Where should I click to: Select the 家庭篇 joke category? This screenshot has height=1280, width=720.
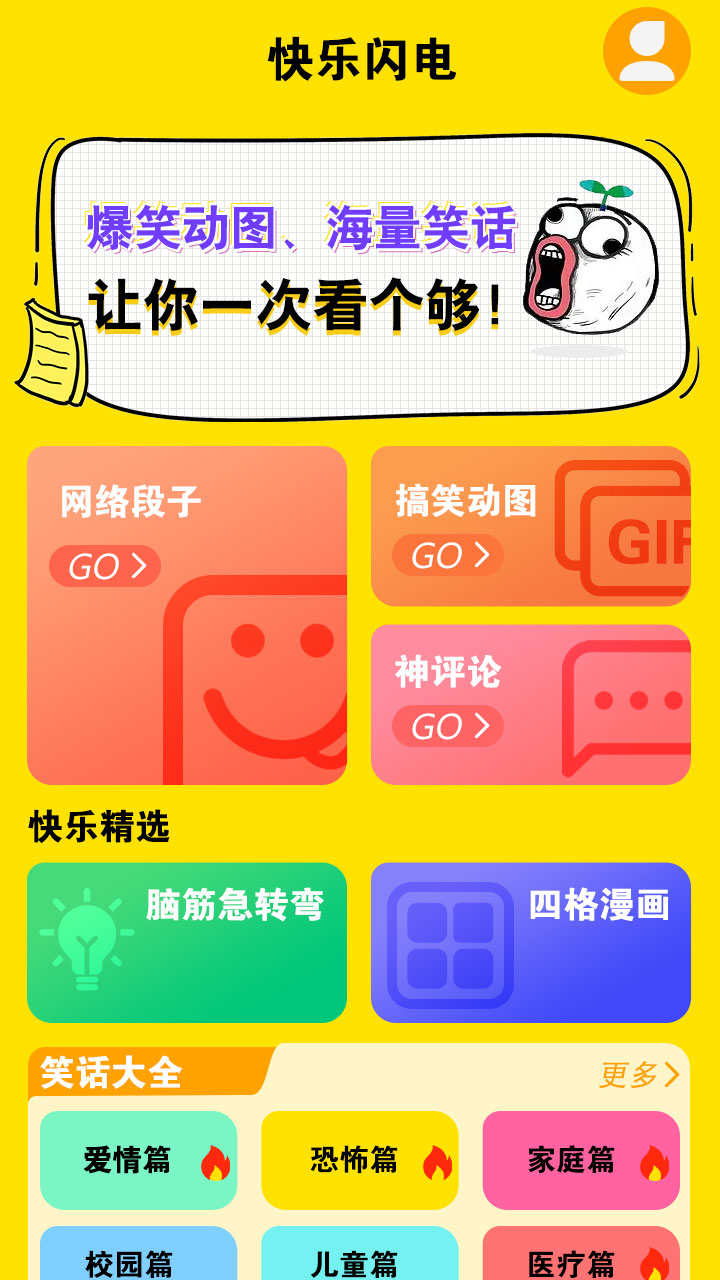581,1160
